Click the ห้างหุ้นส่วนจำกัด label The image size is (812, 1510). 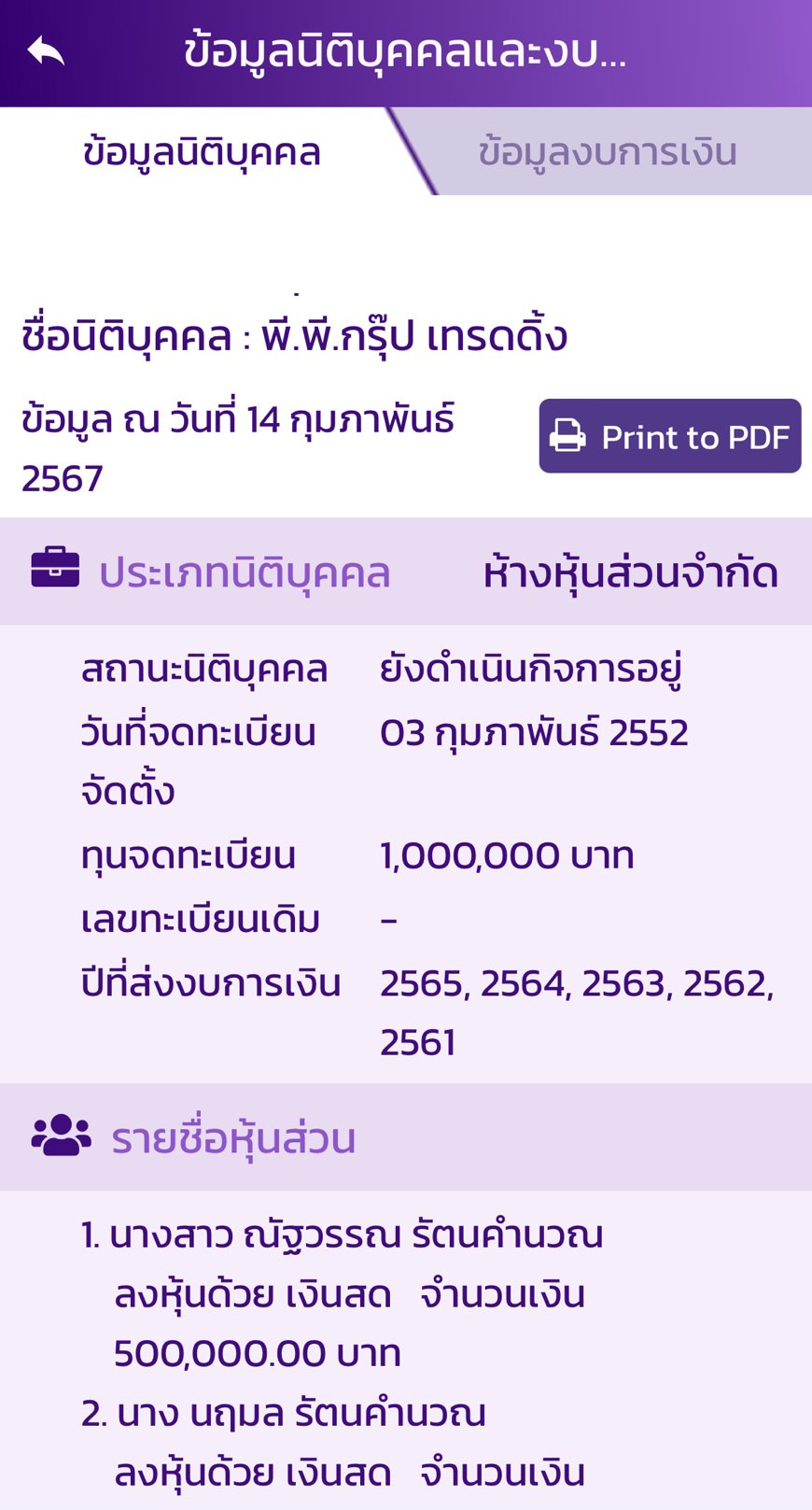click(x=631, y=572)
